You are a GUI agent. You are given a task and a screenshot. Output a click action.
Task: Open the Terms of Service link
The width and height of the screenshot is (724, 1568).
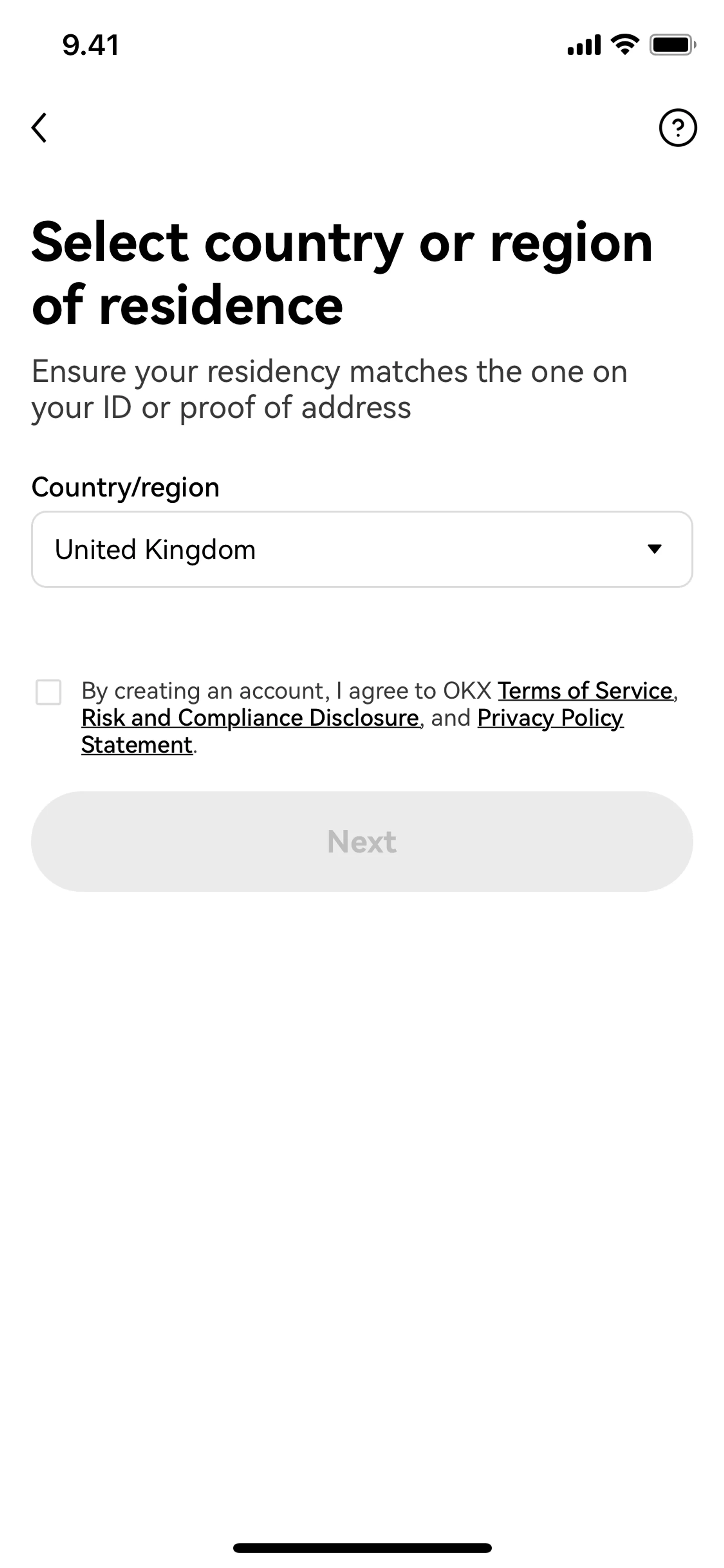[x=585, y=691]
